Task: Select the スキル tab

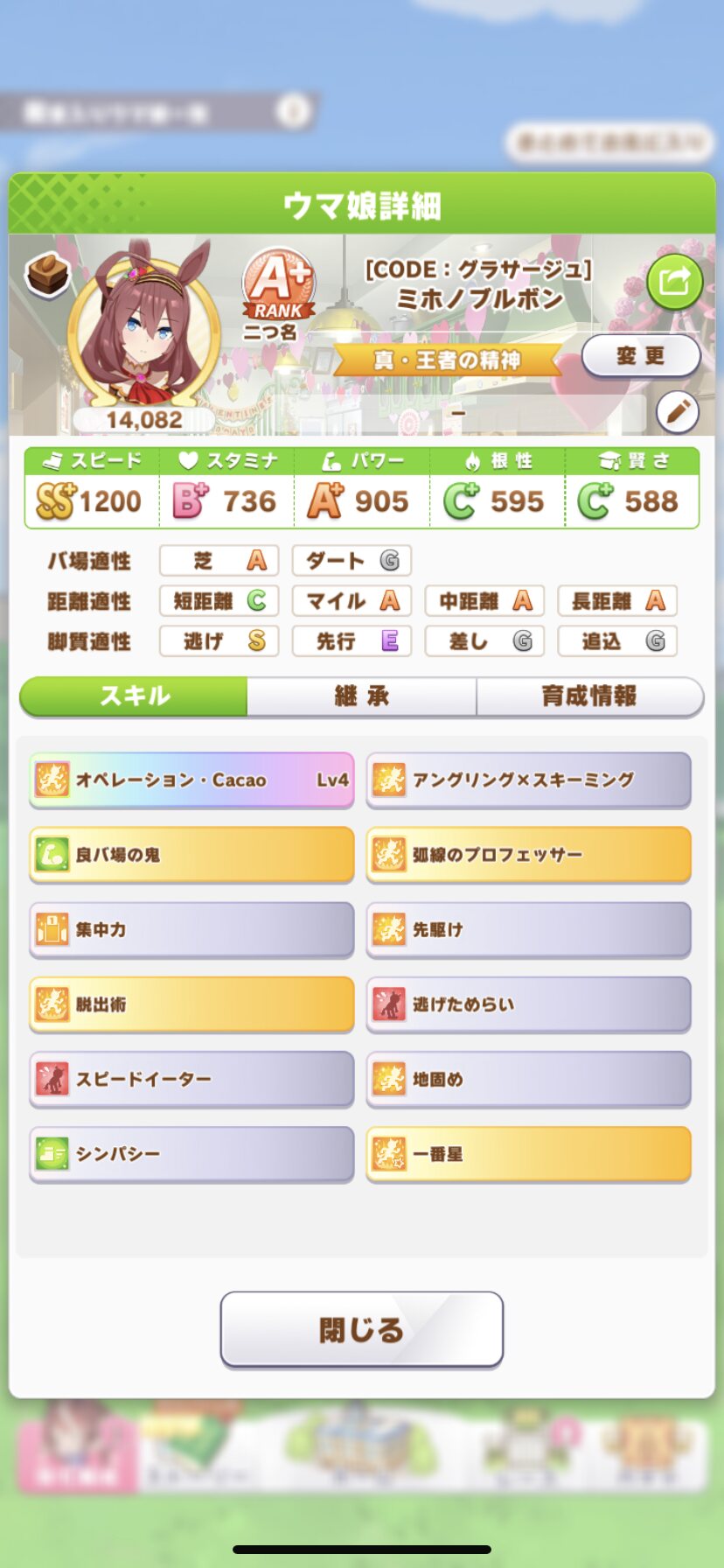Action: [x=135, y=696]
